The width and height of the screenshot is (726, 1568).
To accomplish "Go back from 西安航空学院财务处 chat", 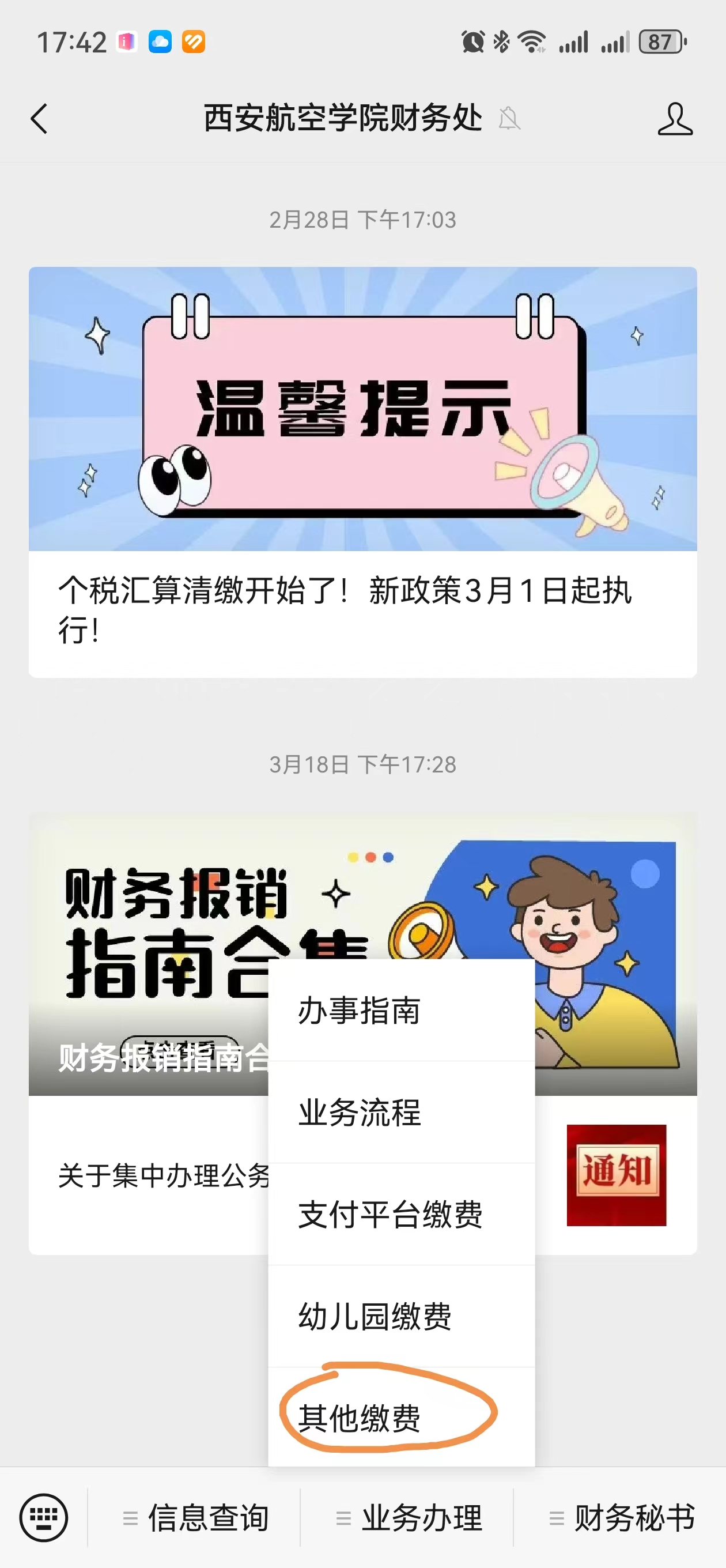I will point(40,119).
